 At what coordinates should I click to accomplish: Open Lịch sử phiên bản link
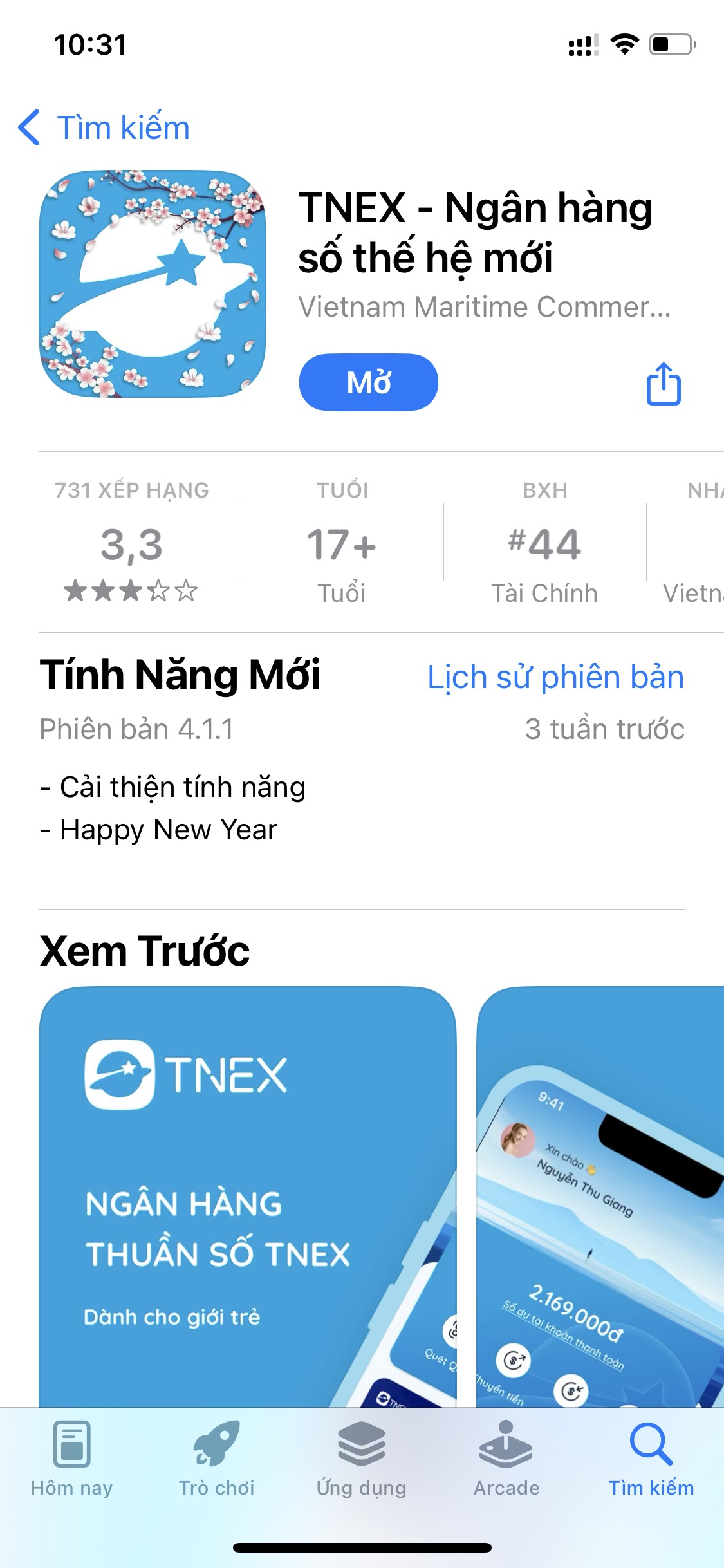coord(555,677)
